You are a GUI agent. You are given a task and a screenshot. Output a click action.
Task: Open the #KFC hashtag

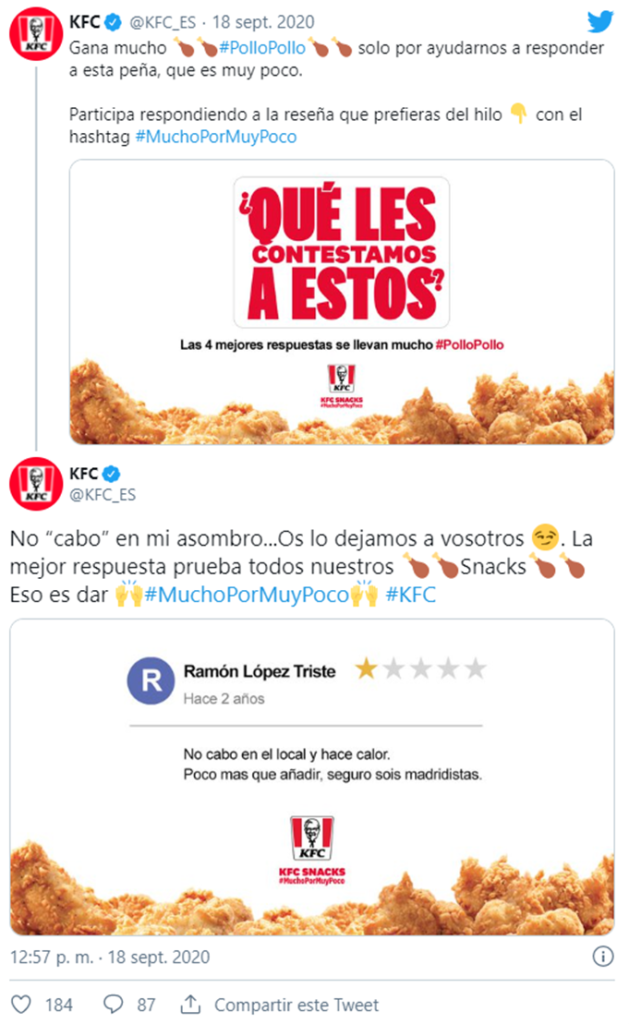[x=411, y=595]
